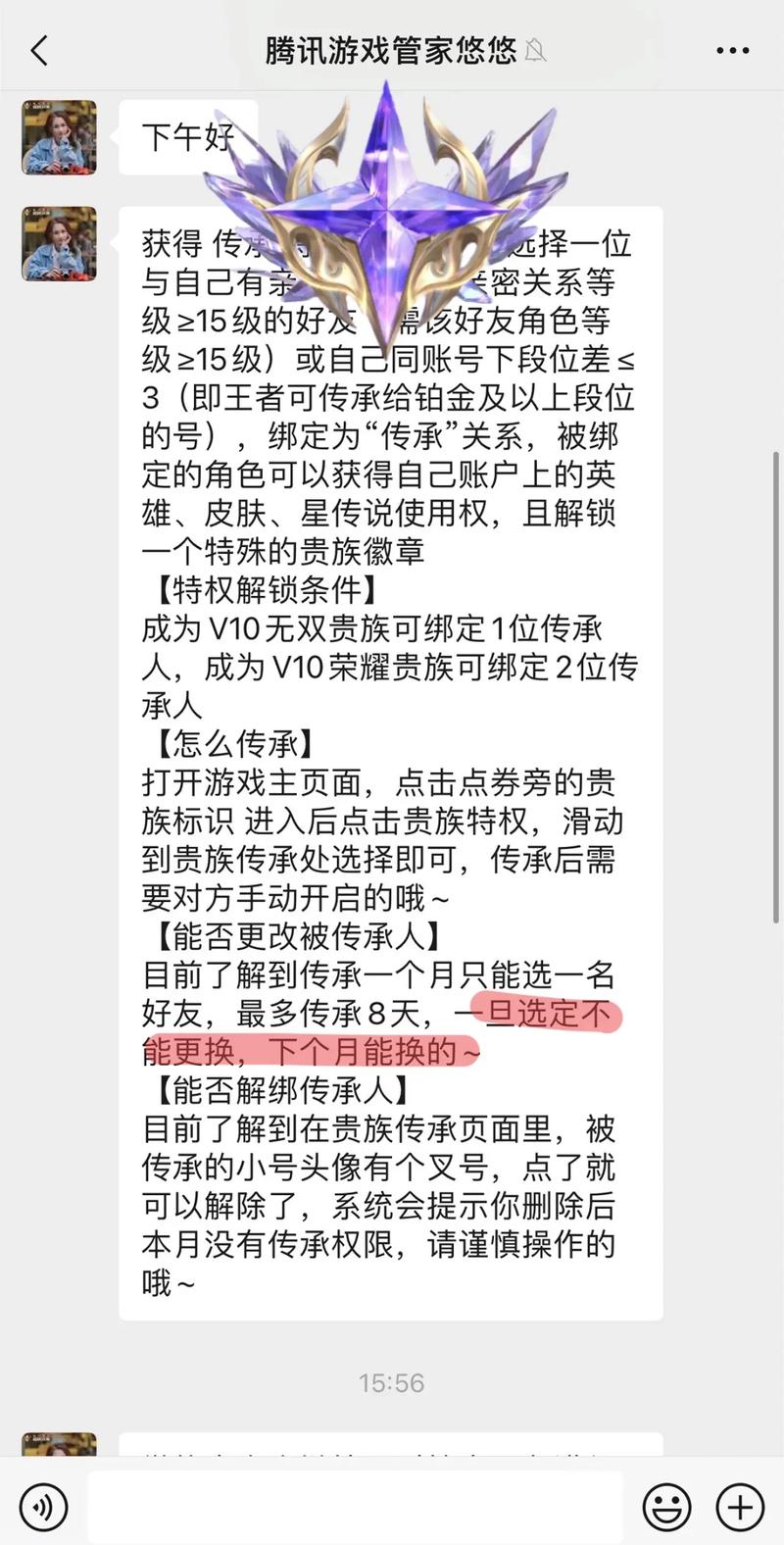Select the 下午好 greeting bubble
Image resolution: width=784 pixels, height=1545 pixels.
tap(189, 138)
